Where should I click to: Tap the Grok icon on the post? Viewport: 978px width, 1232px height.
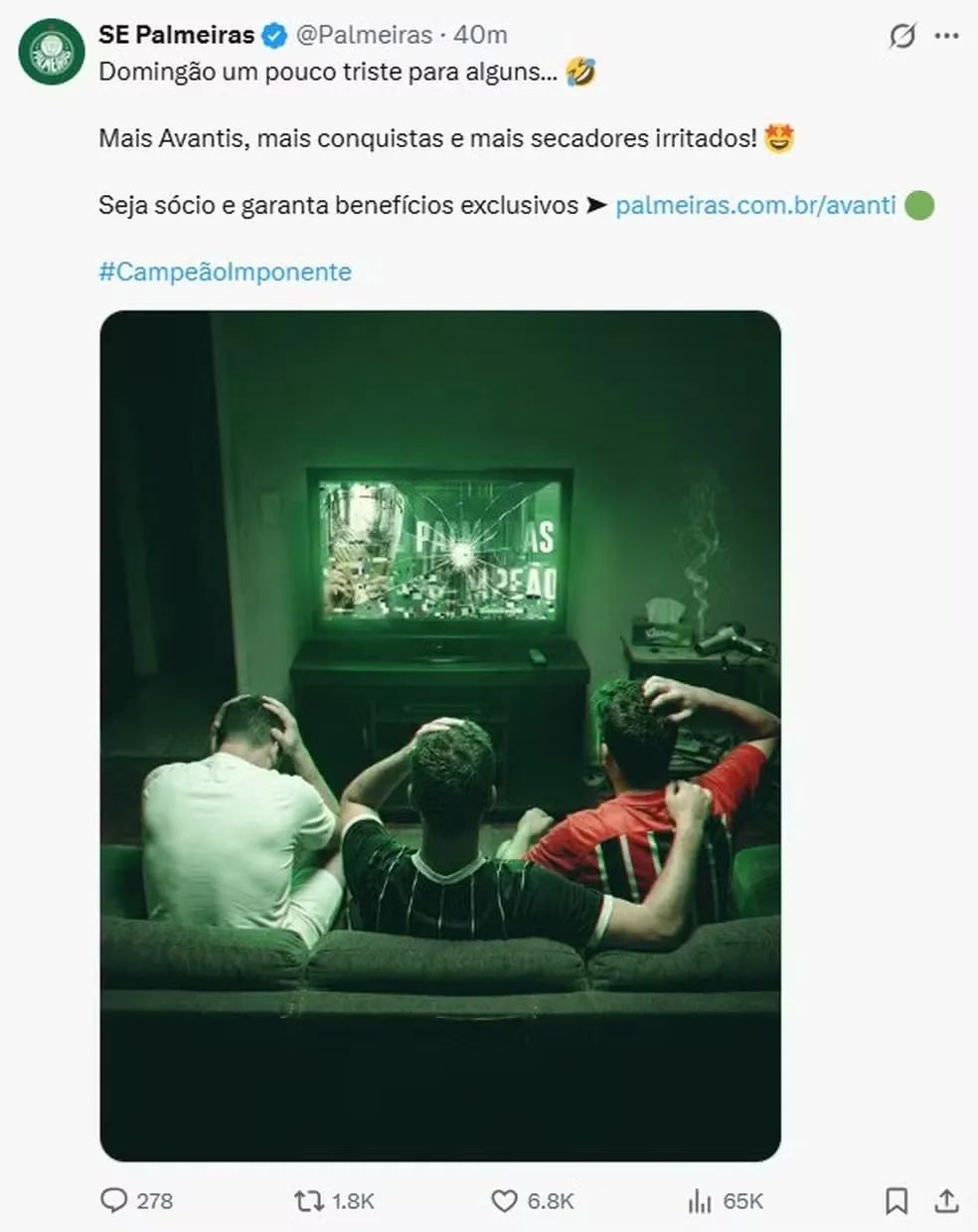[x=901, y=37]
